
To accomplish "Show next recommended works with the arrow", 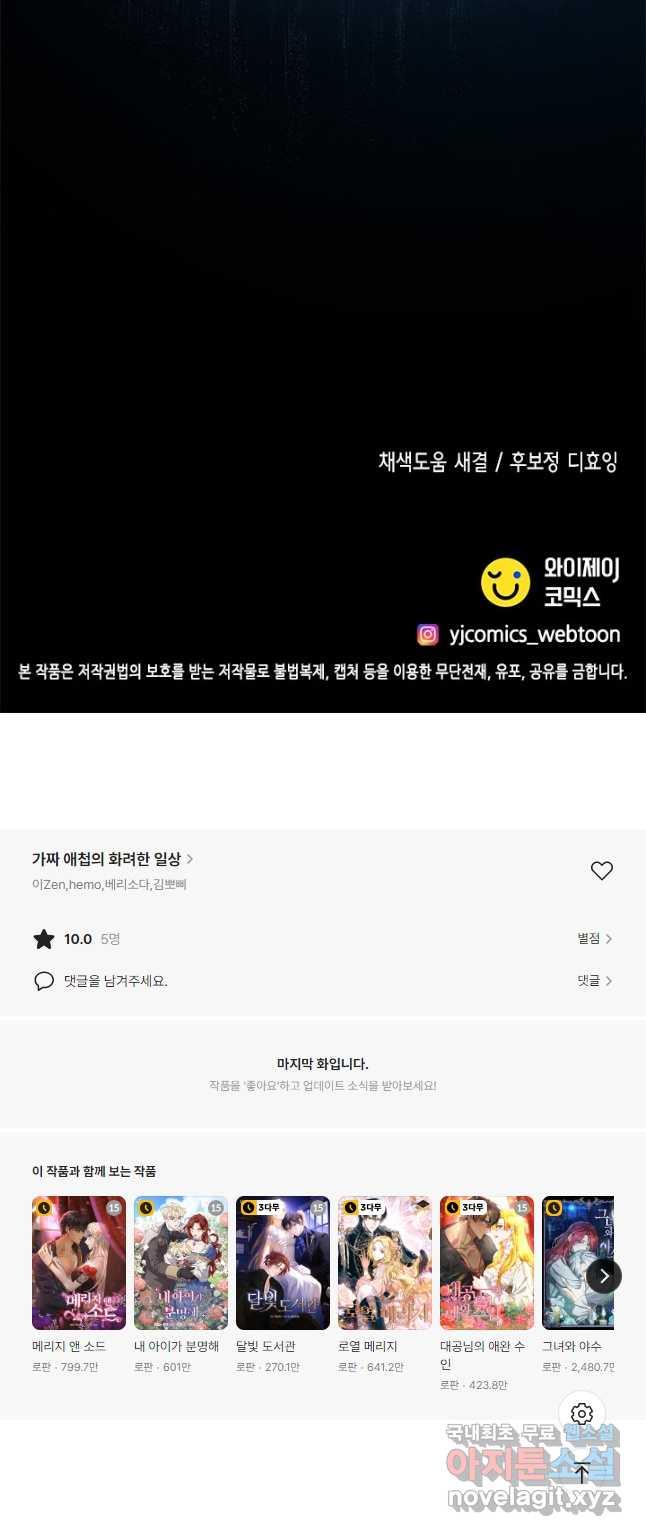I will pyautogui.click(x=603, y=1276).
